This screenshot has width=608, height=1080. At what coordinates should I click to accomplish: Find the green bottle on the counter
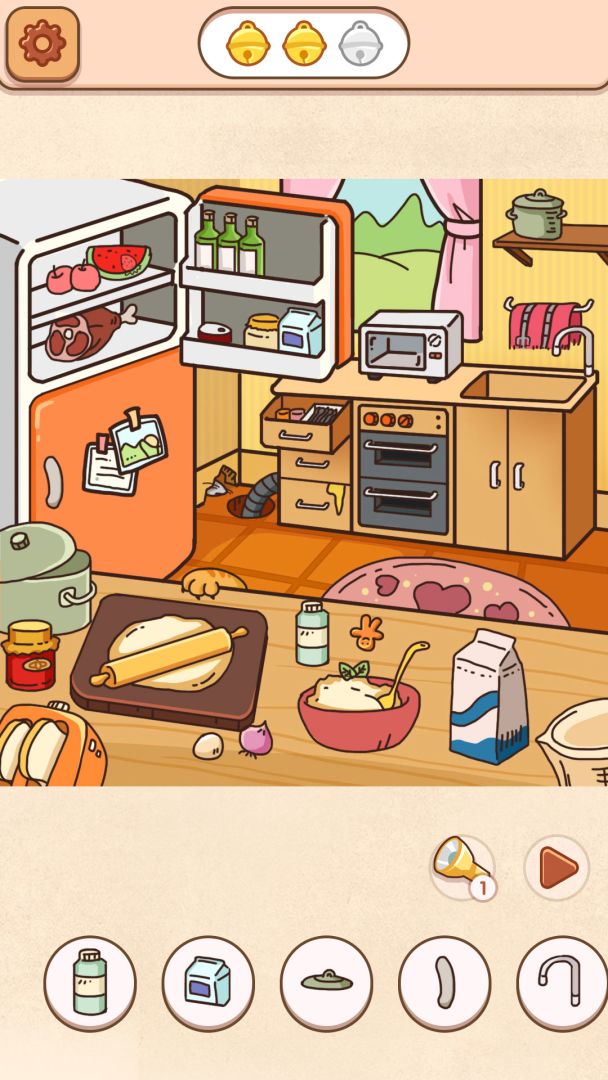312,634
